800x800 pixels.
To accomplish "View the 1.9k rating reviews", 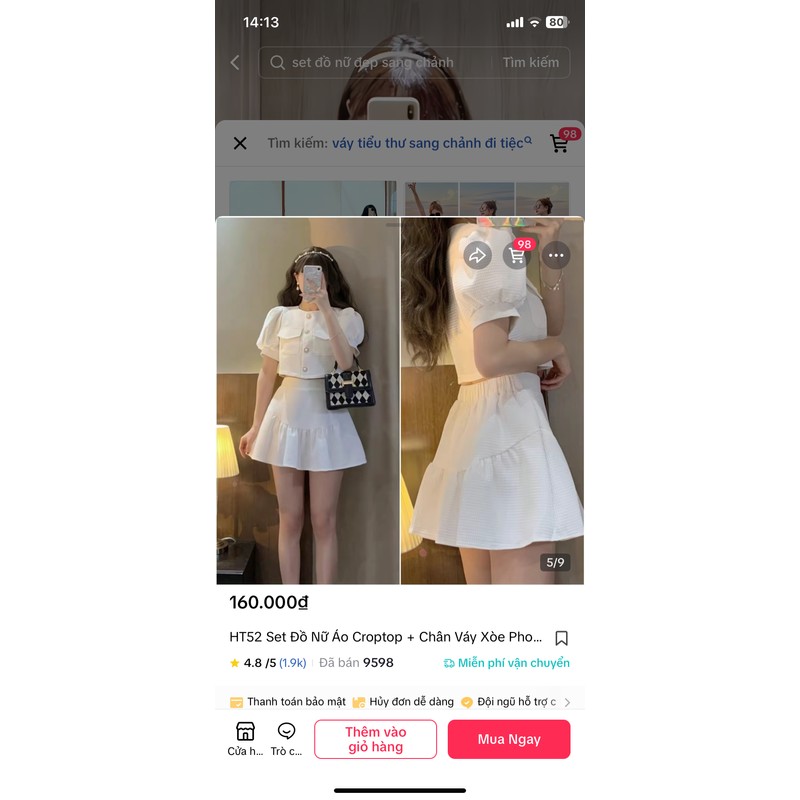I will pos(292,663).
